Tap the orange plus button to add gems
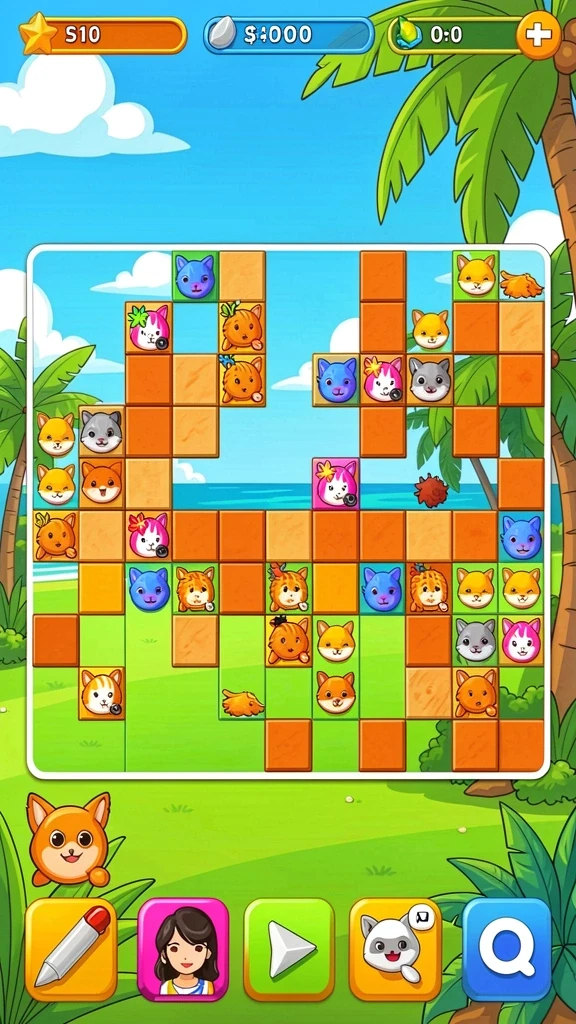This screenshot has width=576, height=1024. [538, 35]
